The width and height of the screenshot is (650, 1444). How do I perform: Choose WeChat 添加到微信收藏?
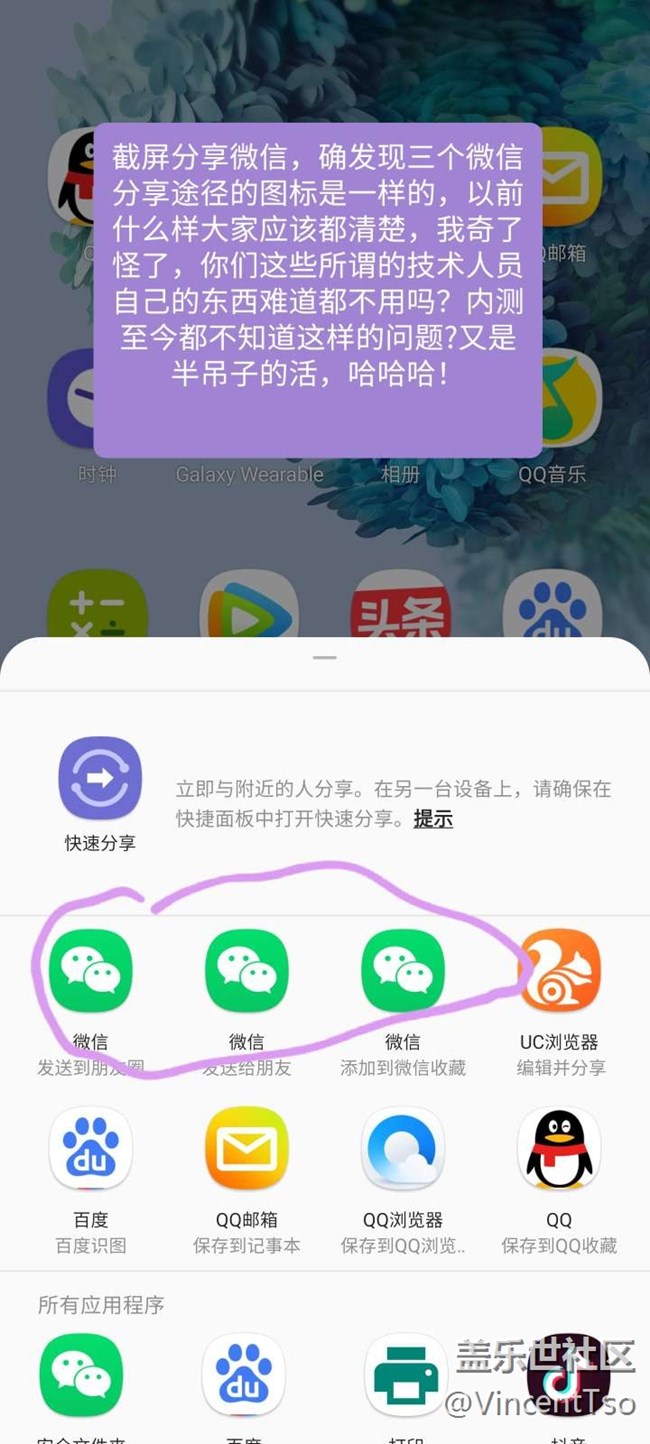point(403,971)
